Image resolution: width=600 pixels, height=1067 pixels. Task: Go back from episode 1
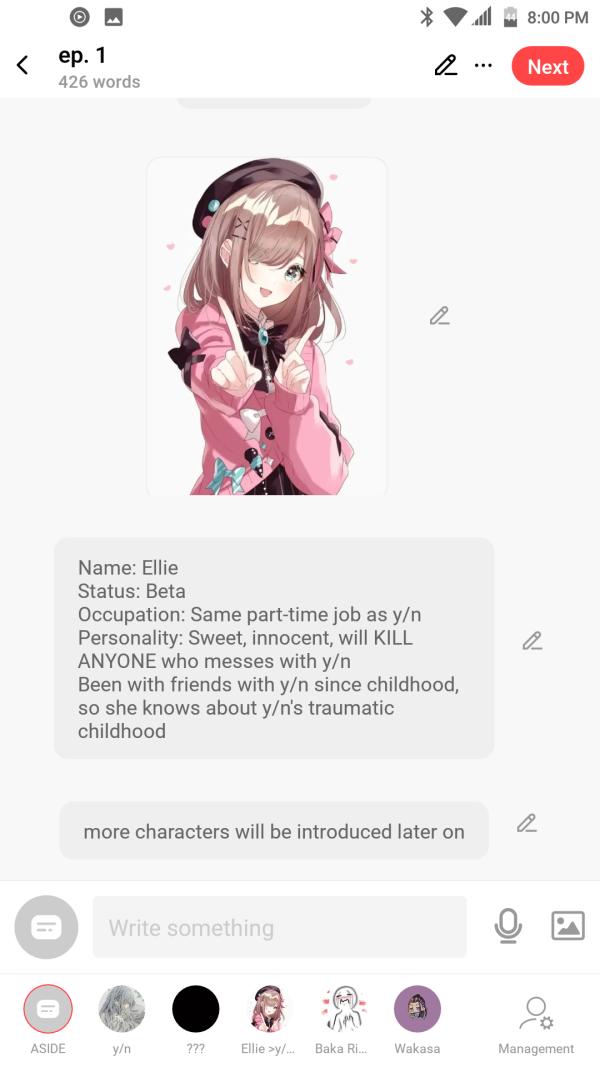[22, 66]
